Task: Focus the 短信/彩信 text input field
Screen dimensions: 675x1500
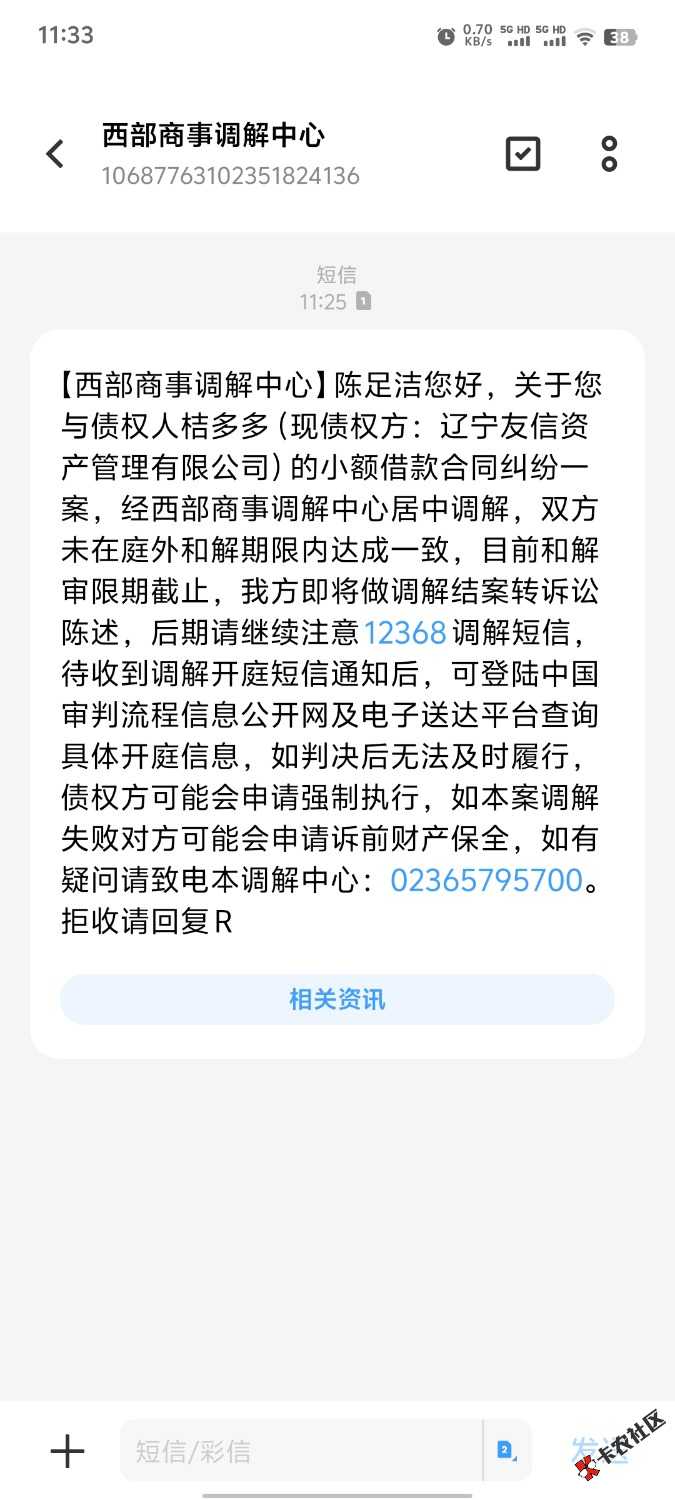Action: [300, 1451]
